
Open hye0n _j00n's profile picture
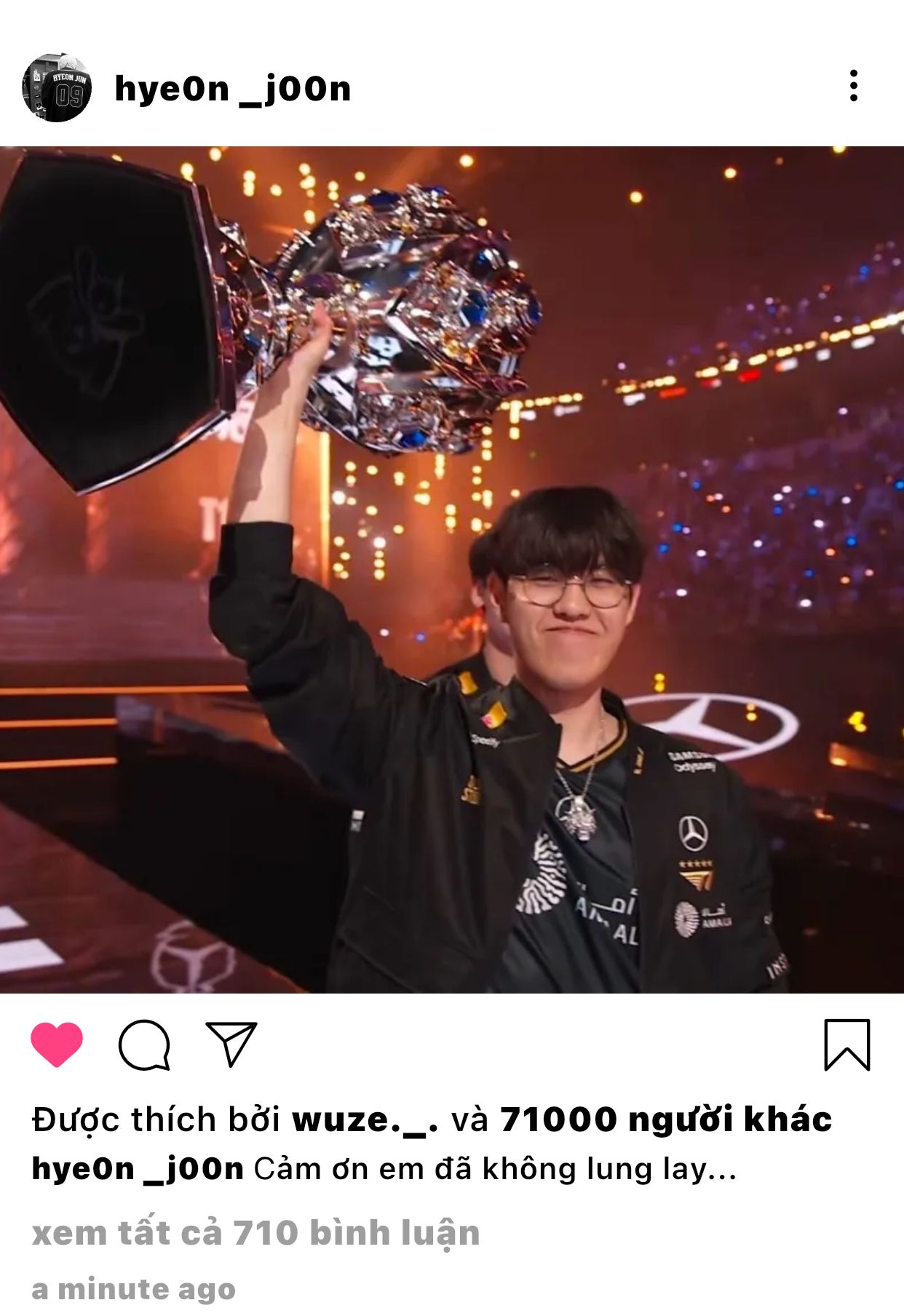coord(57,87)
